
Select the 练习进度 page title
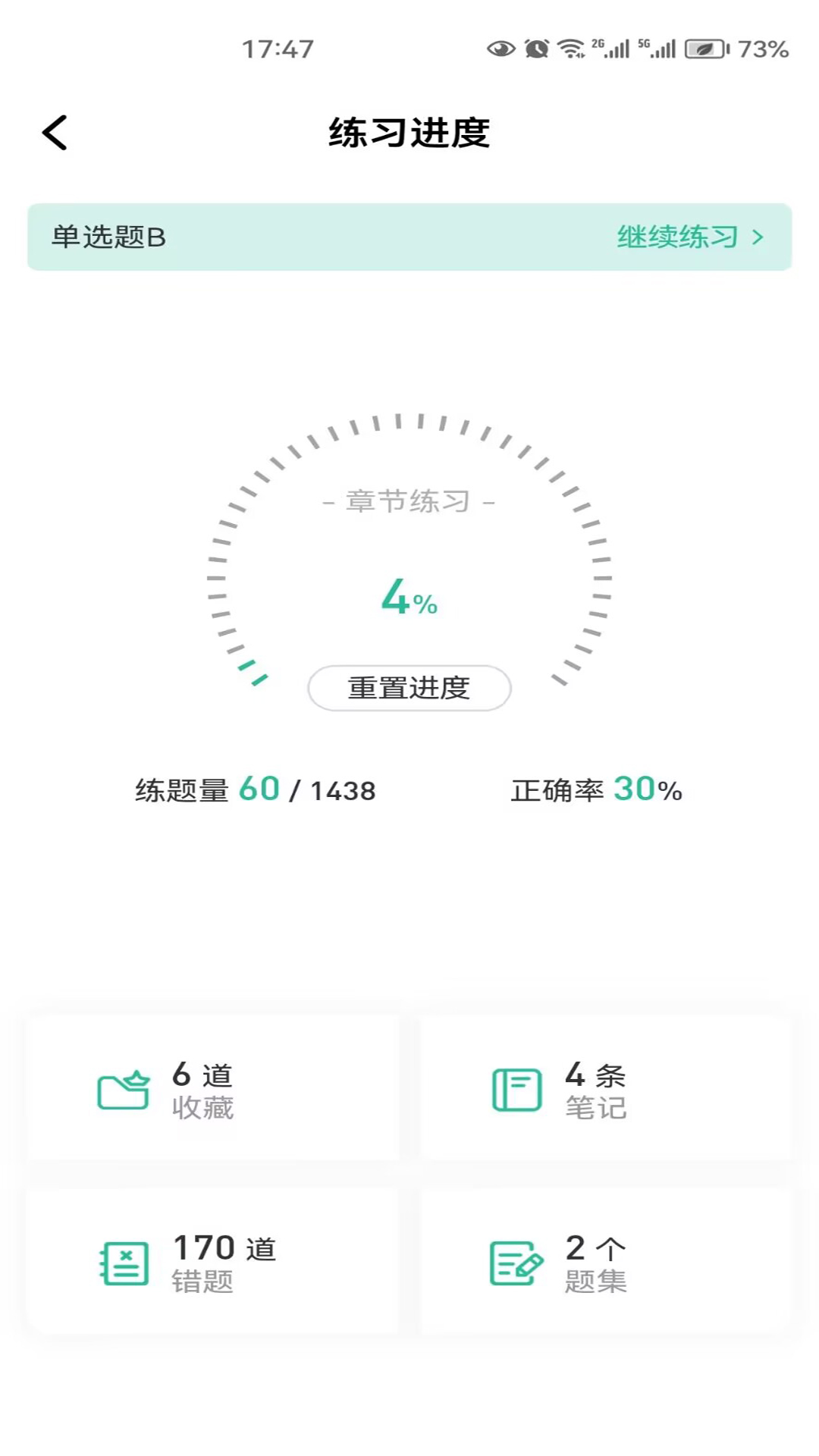pyautogui.click(x=409, y=130)
